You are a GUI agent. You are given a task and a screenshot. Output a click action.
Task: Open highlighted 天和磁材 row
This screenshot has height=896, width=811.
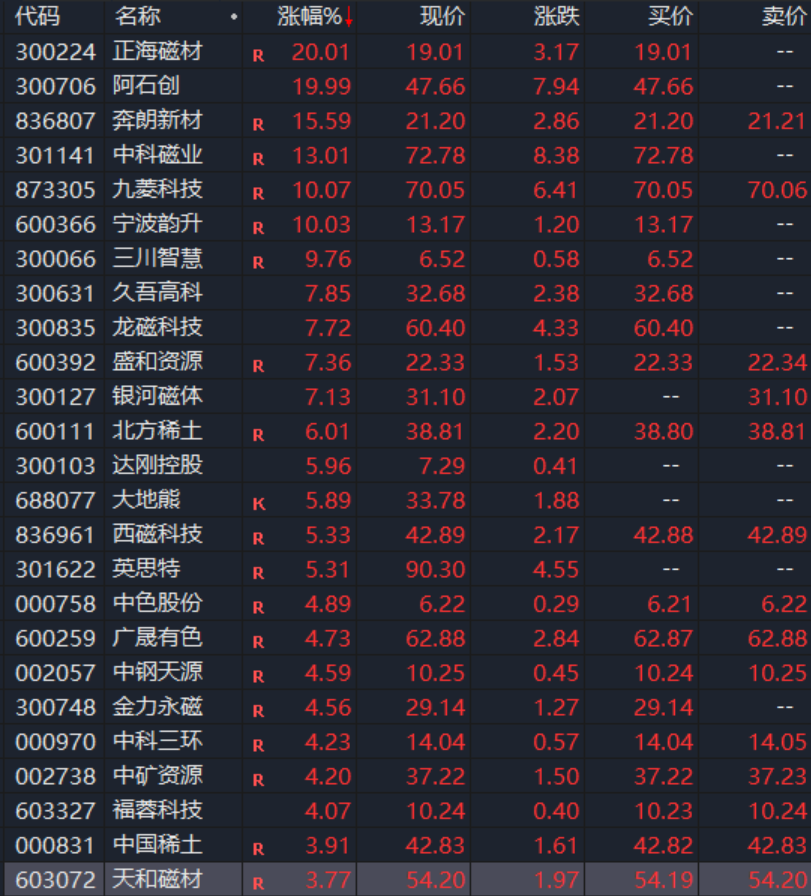pyautogui.click(x=157, y=880)
